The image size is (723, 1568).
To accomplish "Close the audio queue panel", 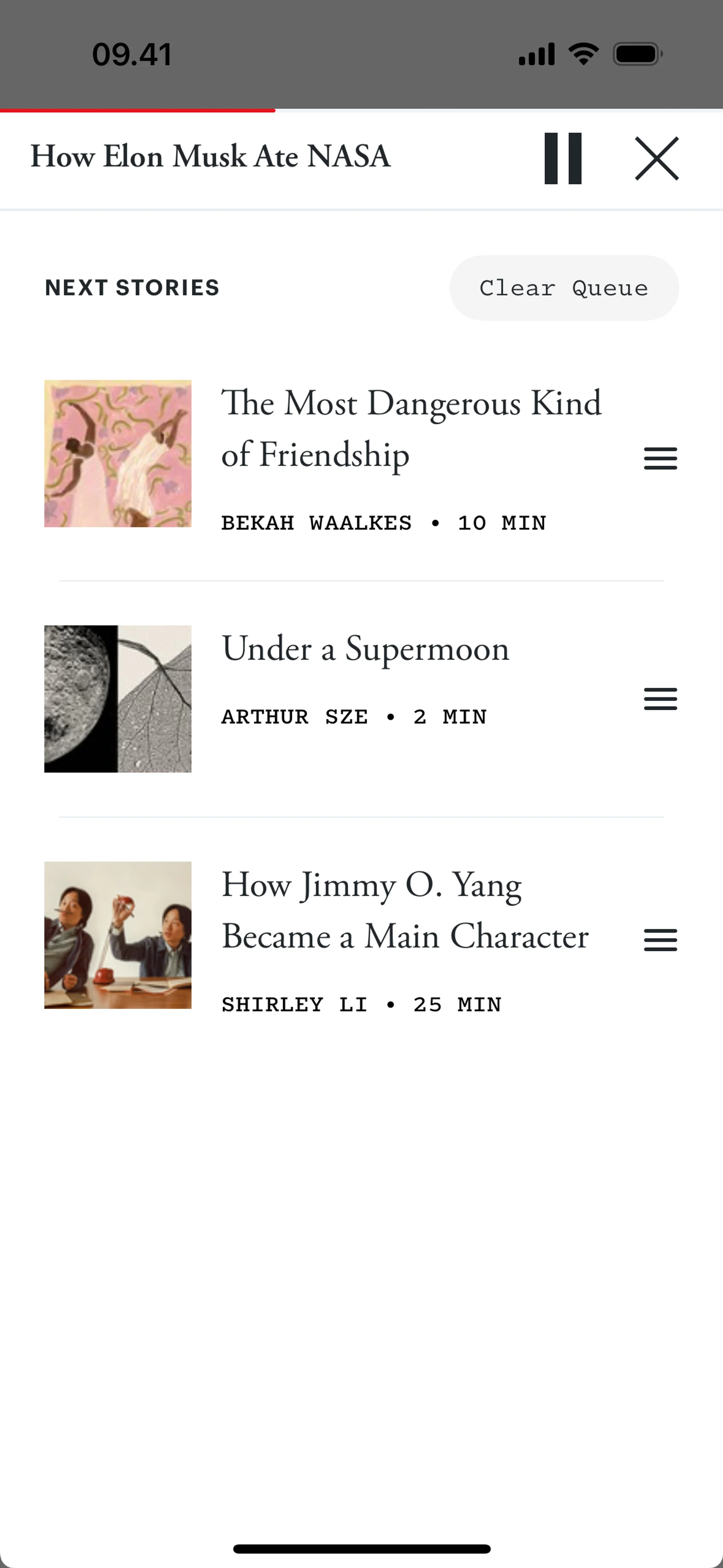I will [657, 158].
